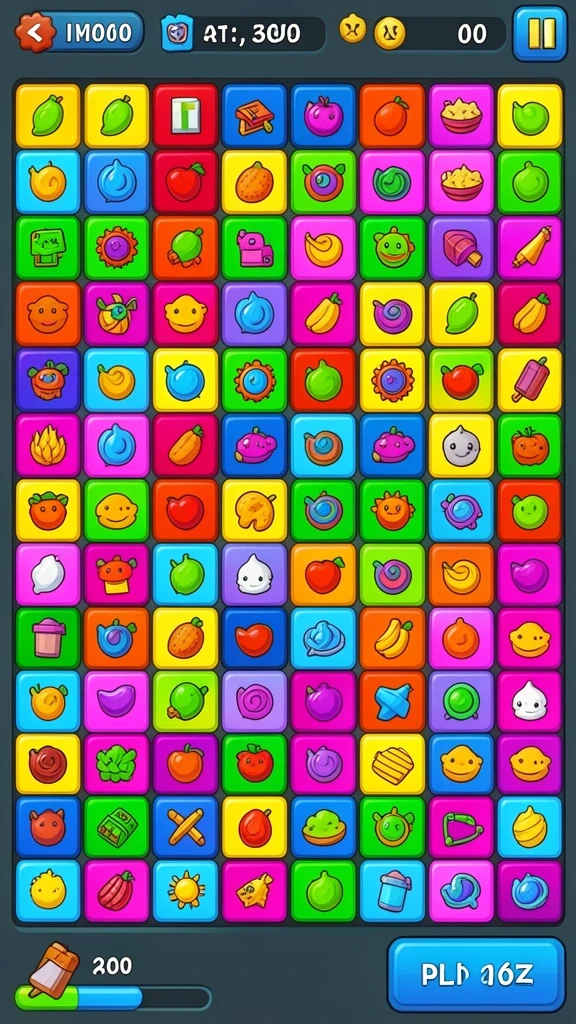Pick the orange tile with blue star

[392, 702]
